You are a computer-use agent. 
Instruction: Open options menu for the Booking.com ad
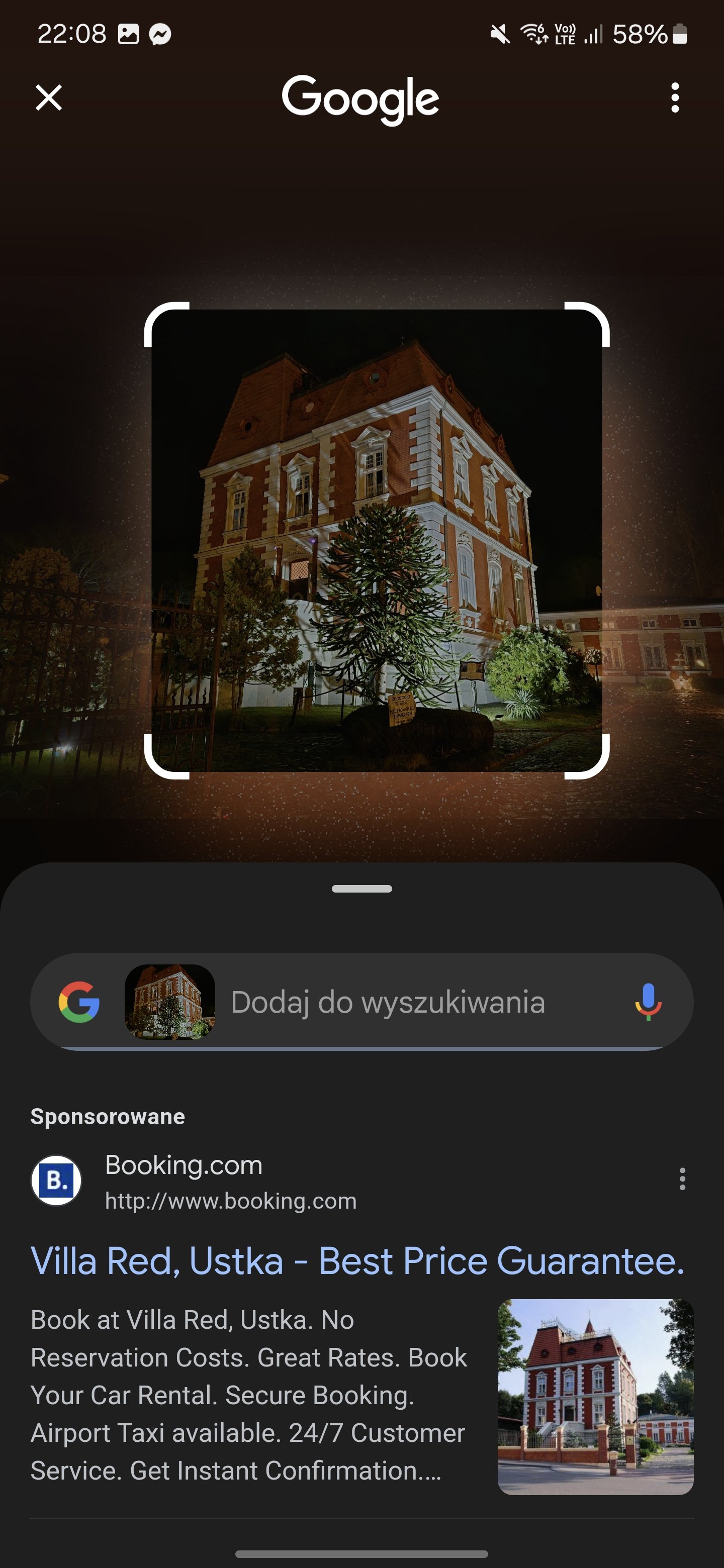[682, 1179]
